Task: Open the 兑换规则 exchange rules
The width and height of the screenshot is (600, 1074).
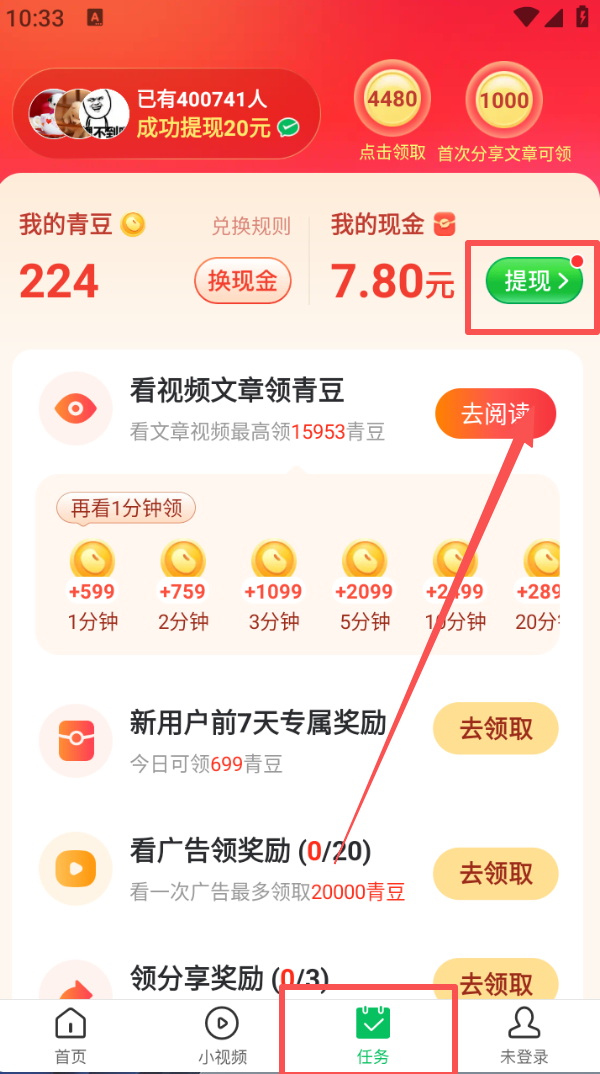Action: [x=251, y=227]
